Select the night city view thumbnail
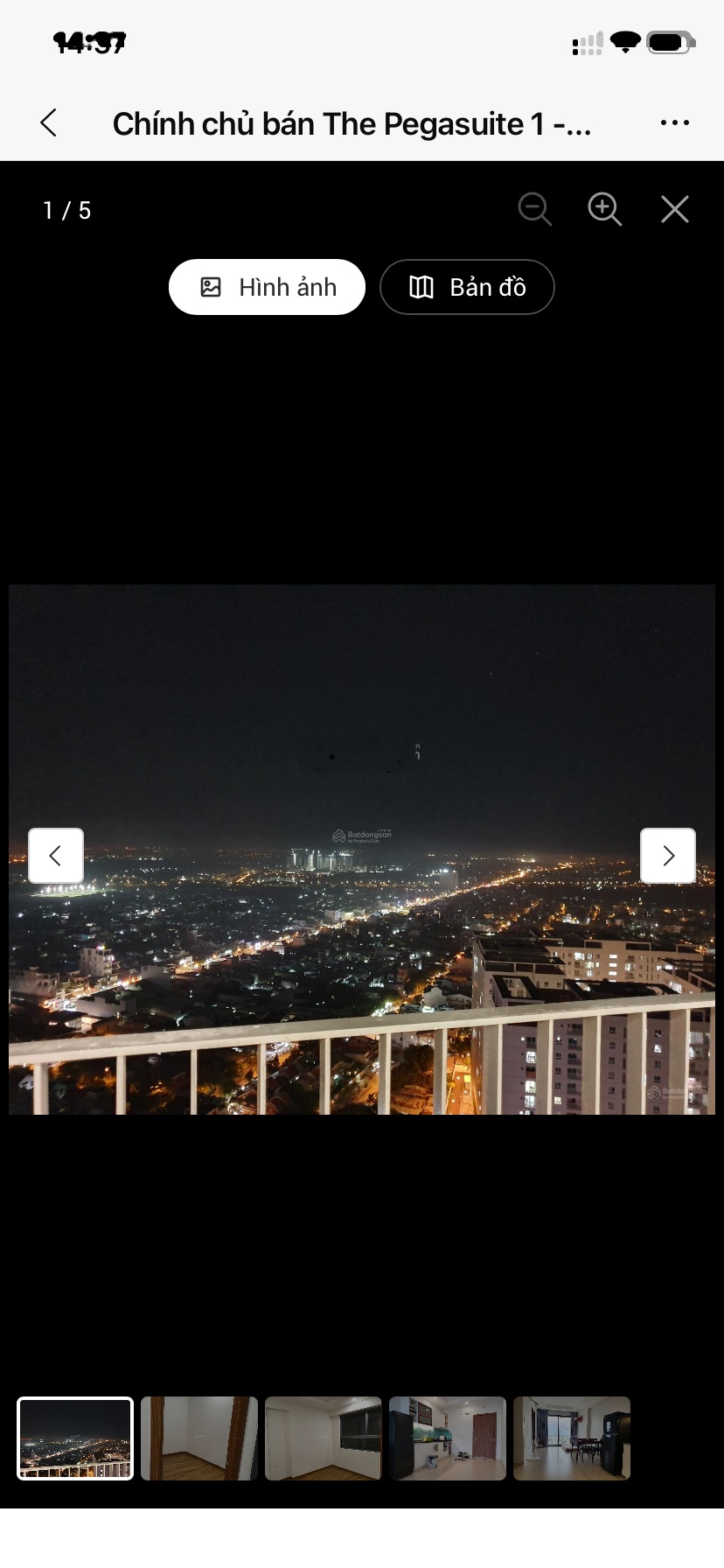Screen dimensions: 724x1568 point(75,1438)
